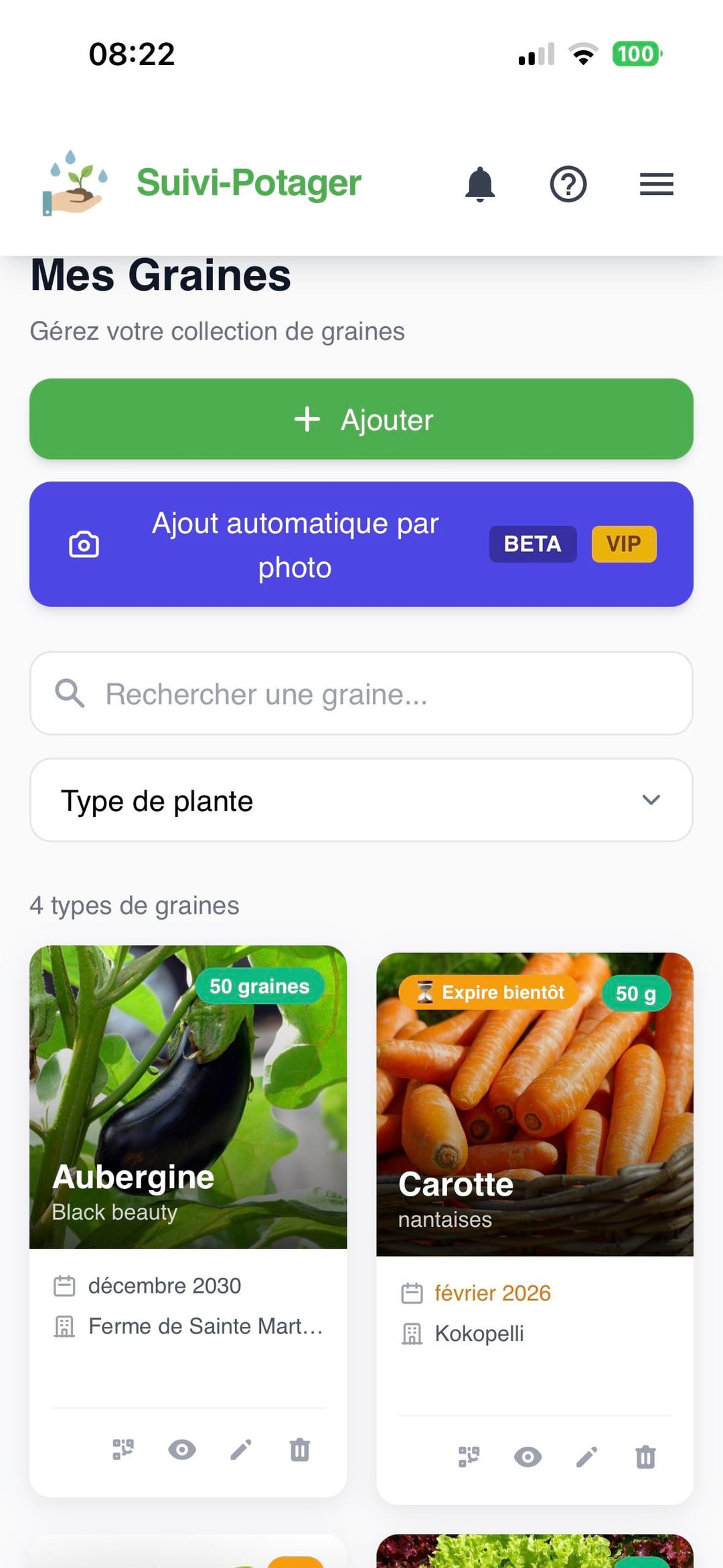View Aubergine details with eye icon
Viewport: 723px width, 1568px height.
(x=182, y=1449)
